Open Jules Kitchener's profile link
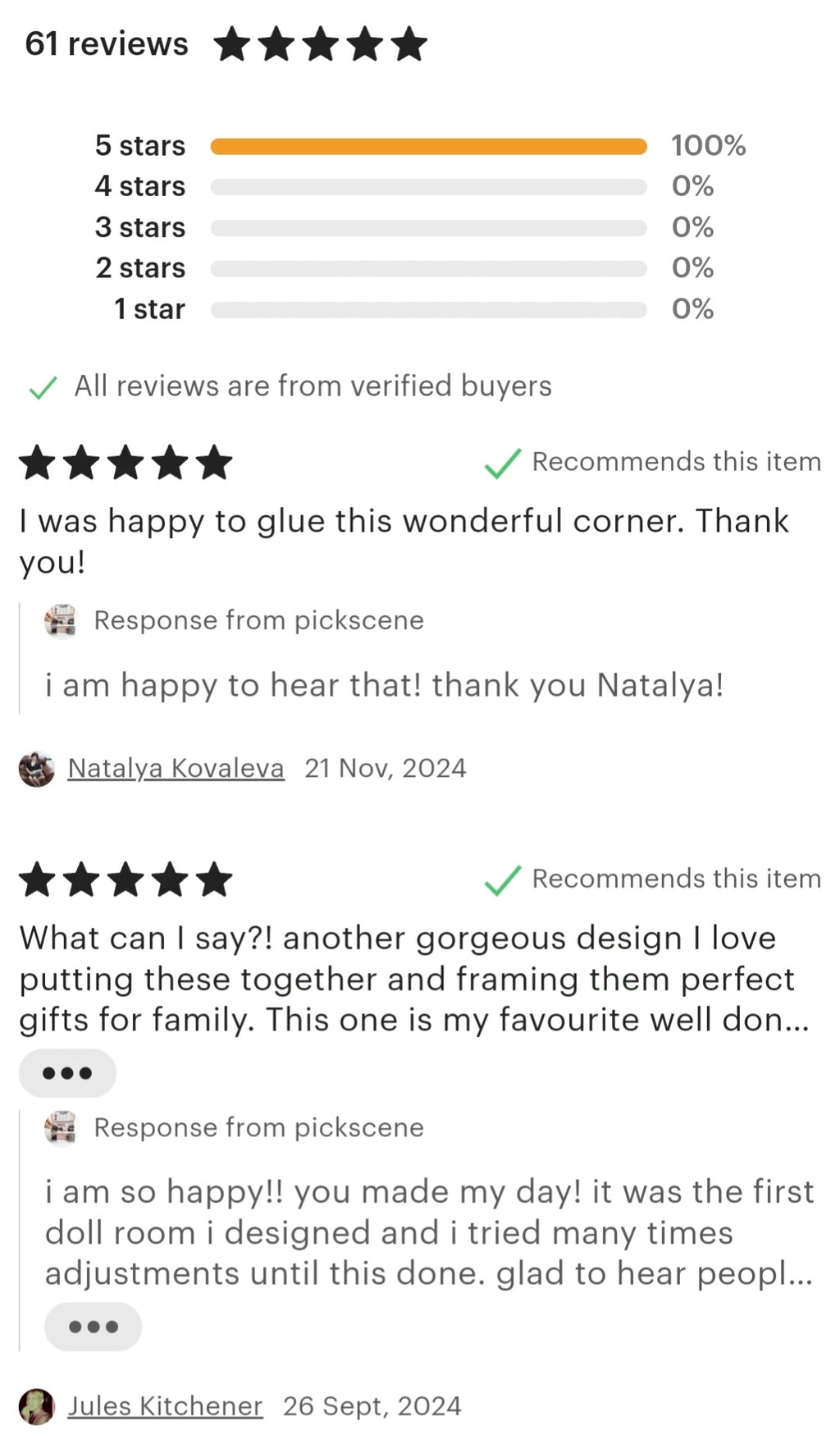 tap(165, 1406)
